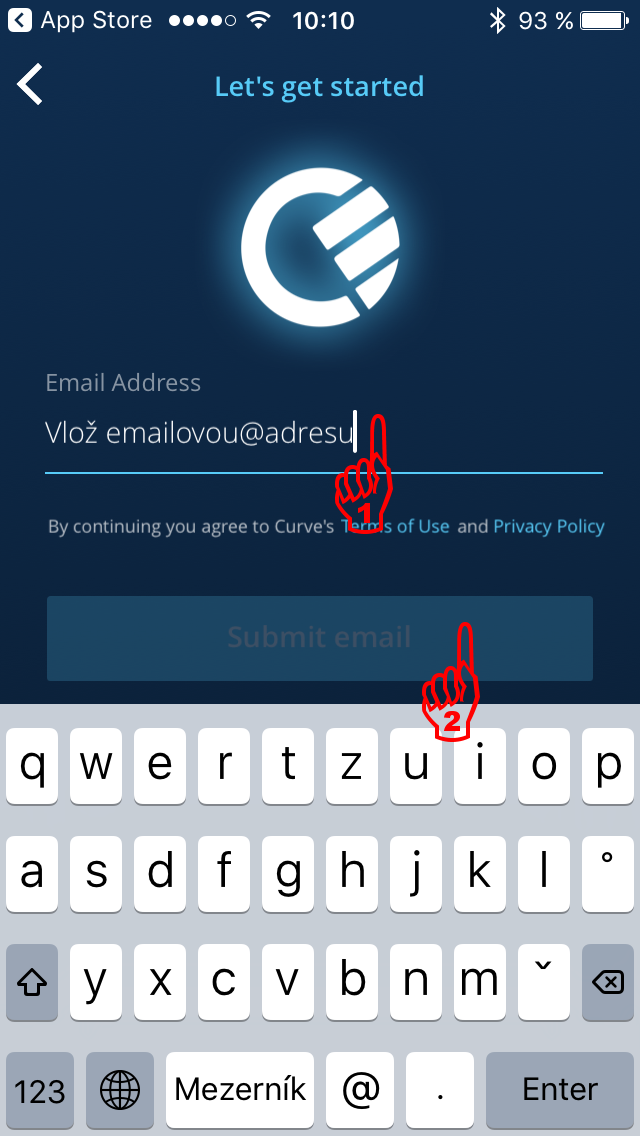Hit the backspace key on keyboard
Screen dimensions: 640x1136
tap(607, 982)
